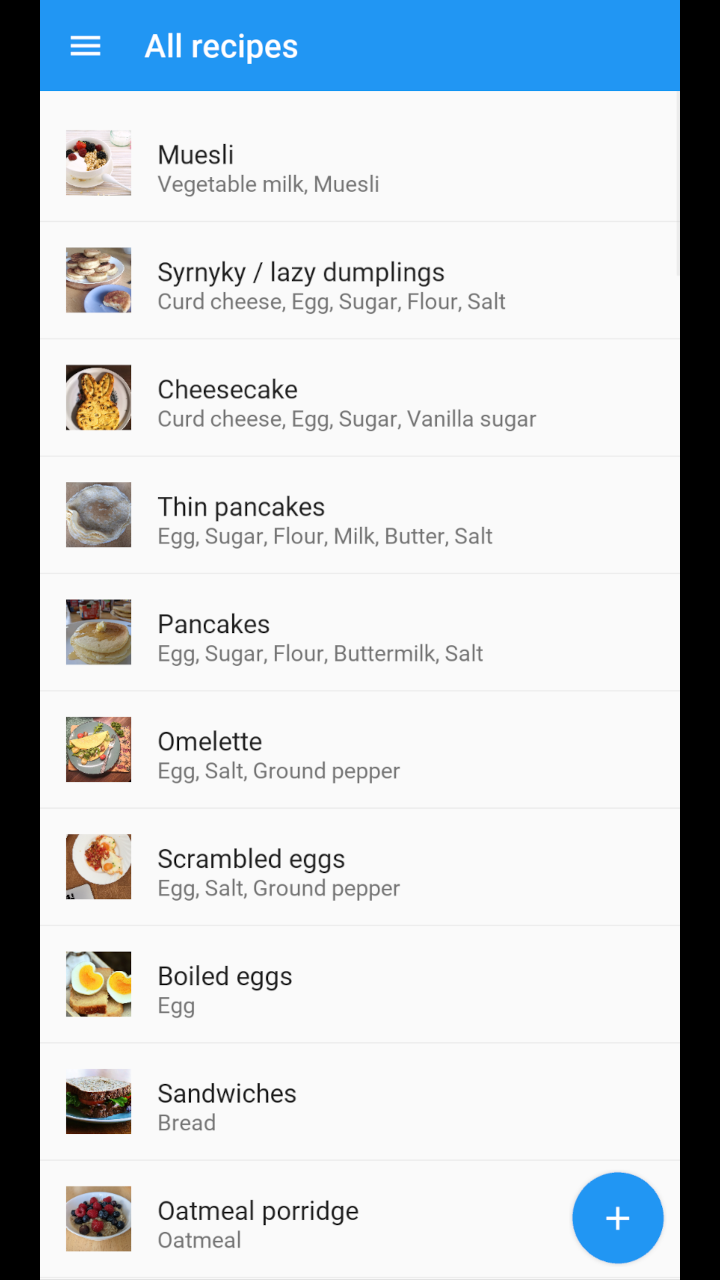Screen dimensions: 720x1280
Task: Tap the floating add recipe button
Action: click(x=617, y=1218)
